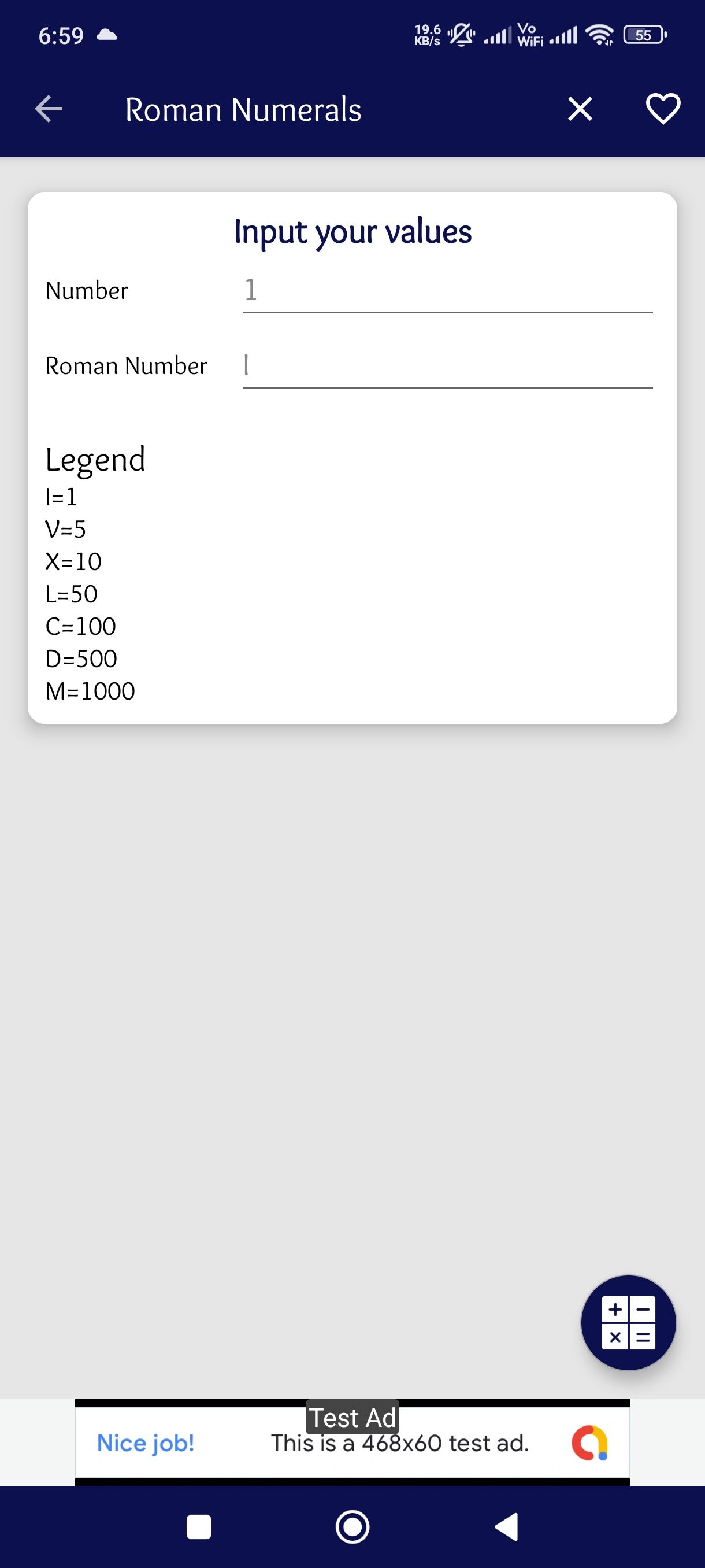Open recent apps view
The width and height of the screenshot is (705, 1568).
point(199,1526)
